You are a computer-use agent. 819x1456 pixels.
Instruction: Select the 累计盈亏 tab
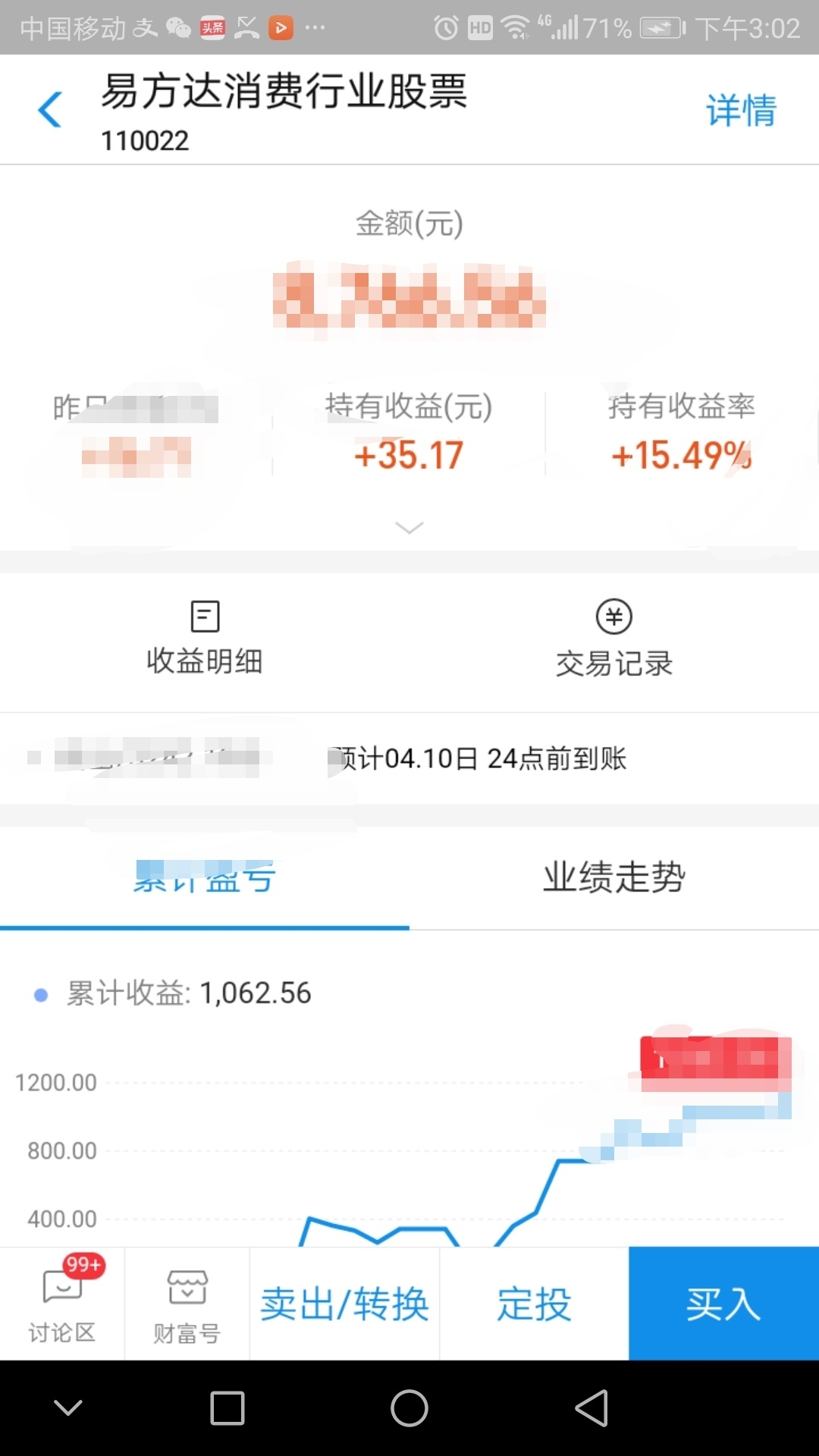click(205, 877)
